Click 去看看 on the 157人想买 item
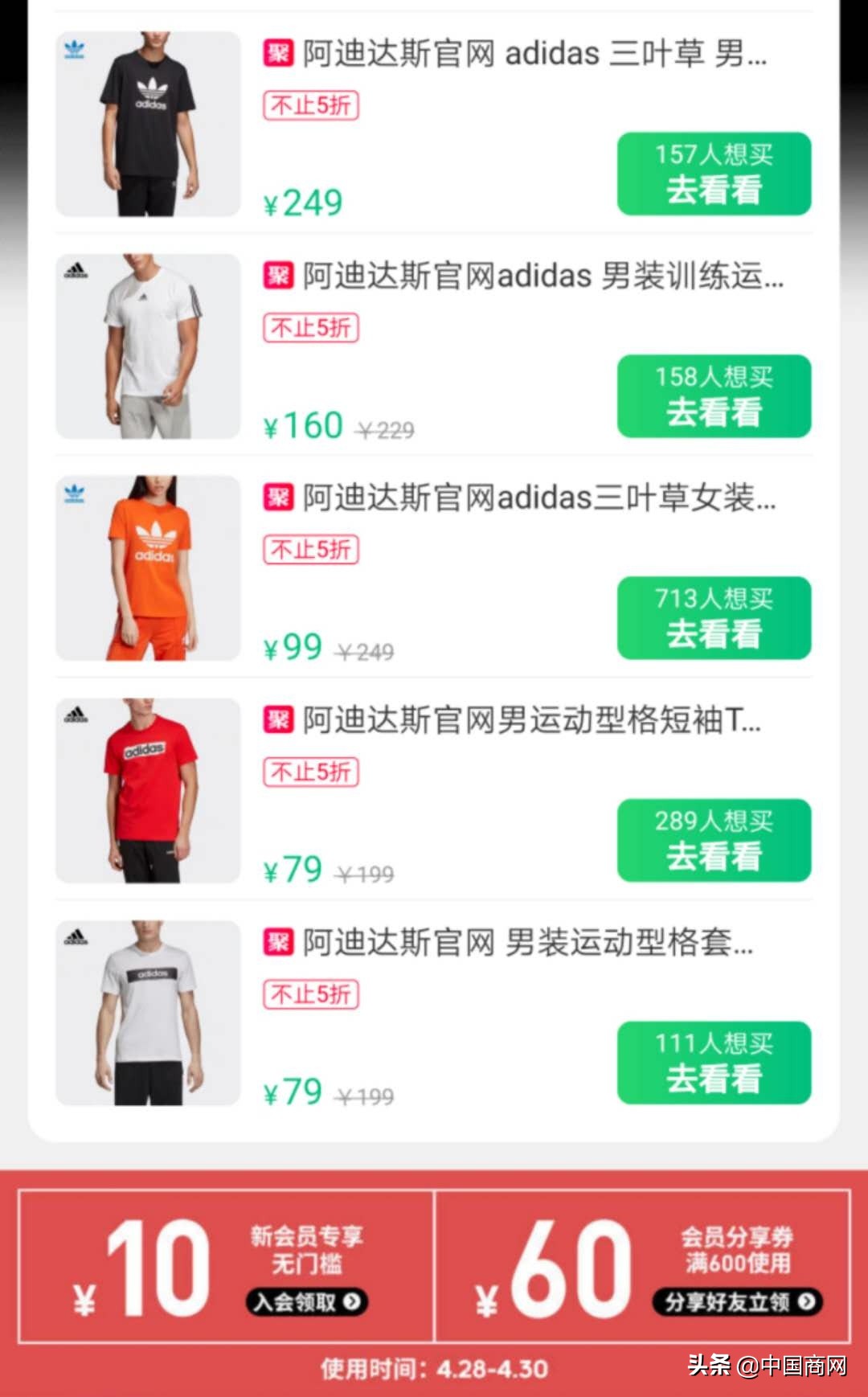The image size is (868, 1397). pyautogui.click(x=714, y=174)
